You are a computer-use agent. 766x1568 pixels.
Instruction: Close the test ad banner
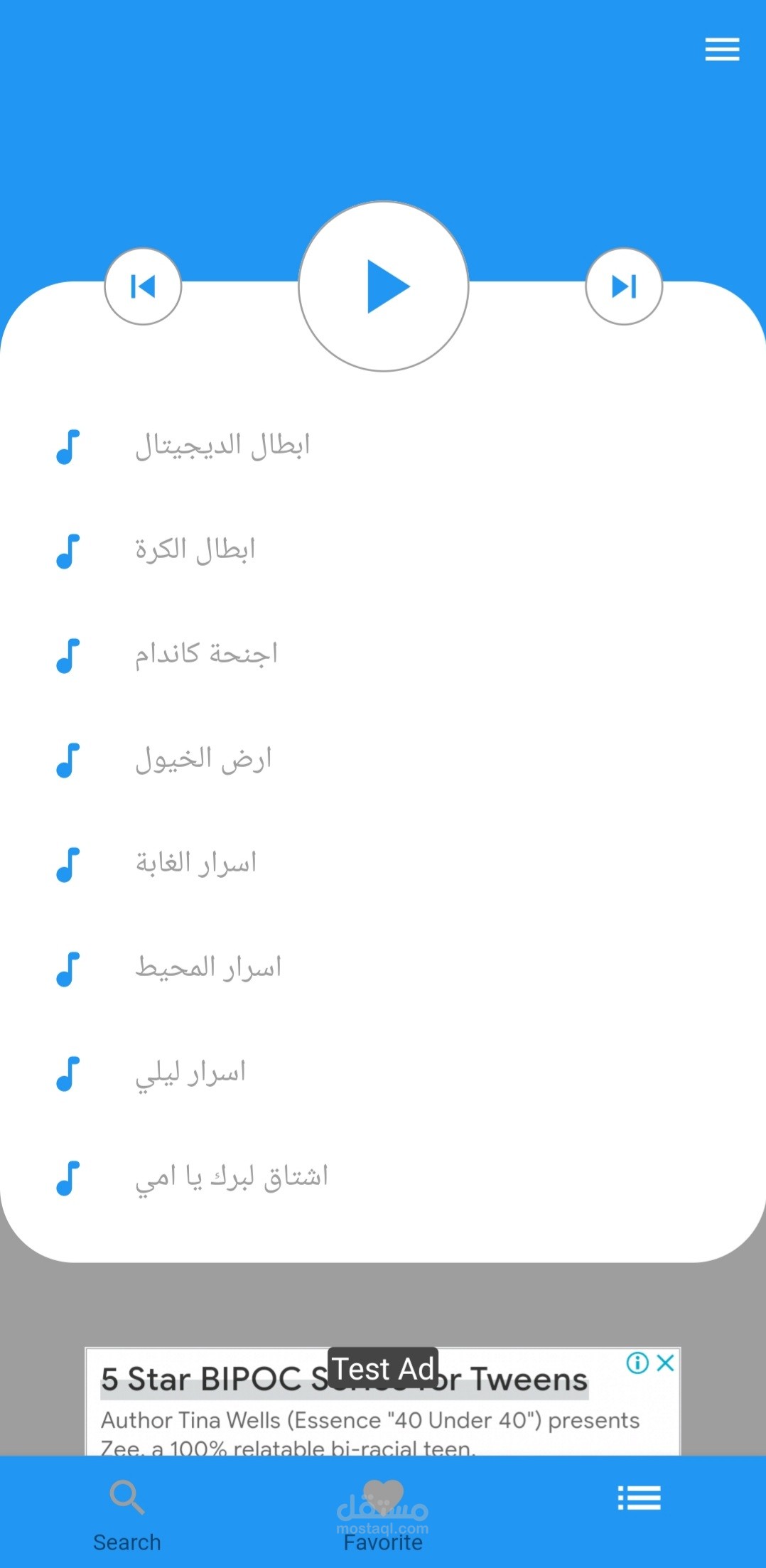(666, 1363)
